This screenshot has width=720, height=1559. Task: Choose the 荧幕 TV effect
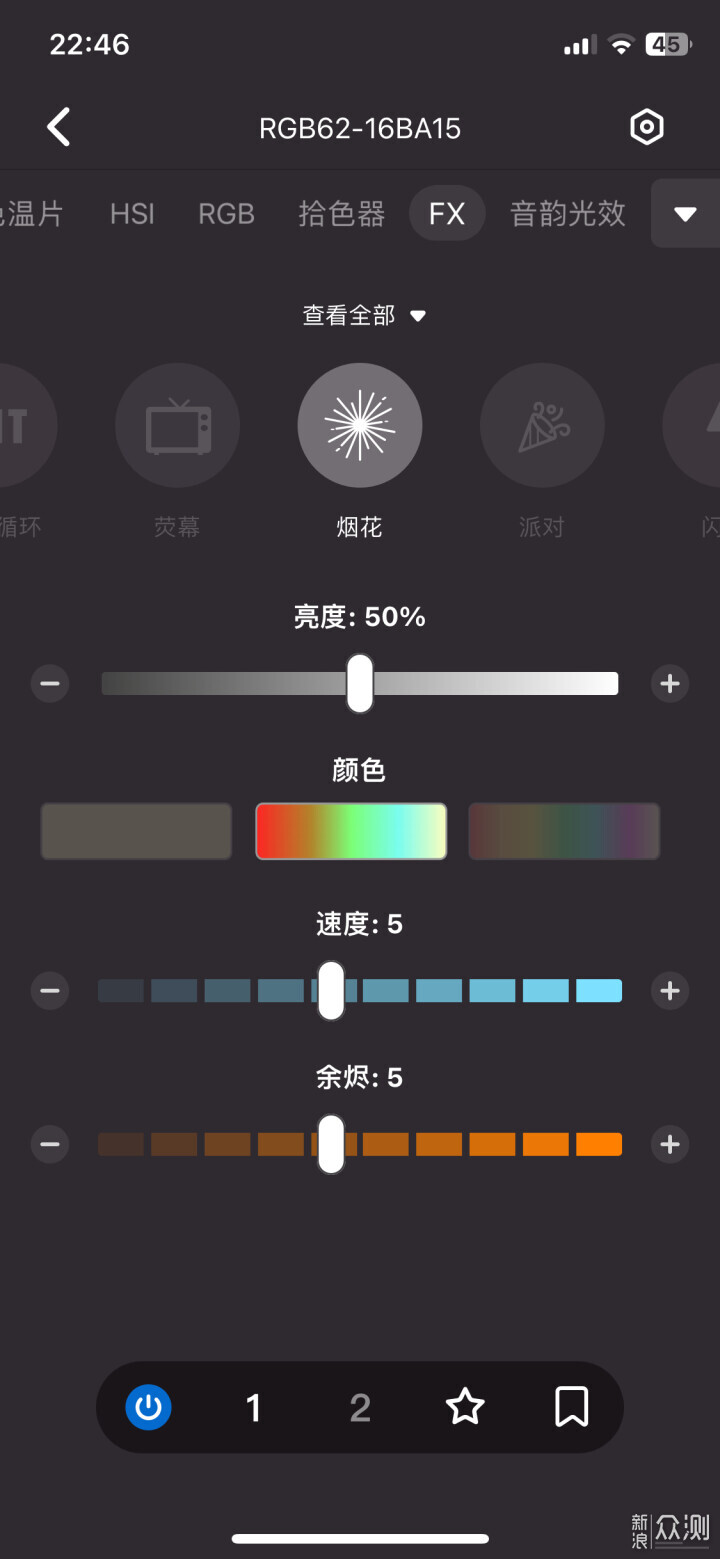coord(178,426)
